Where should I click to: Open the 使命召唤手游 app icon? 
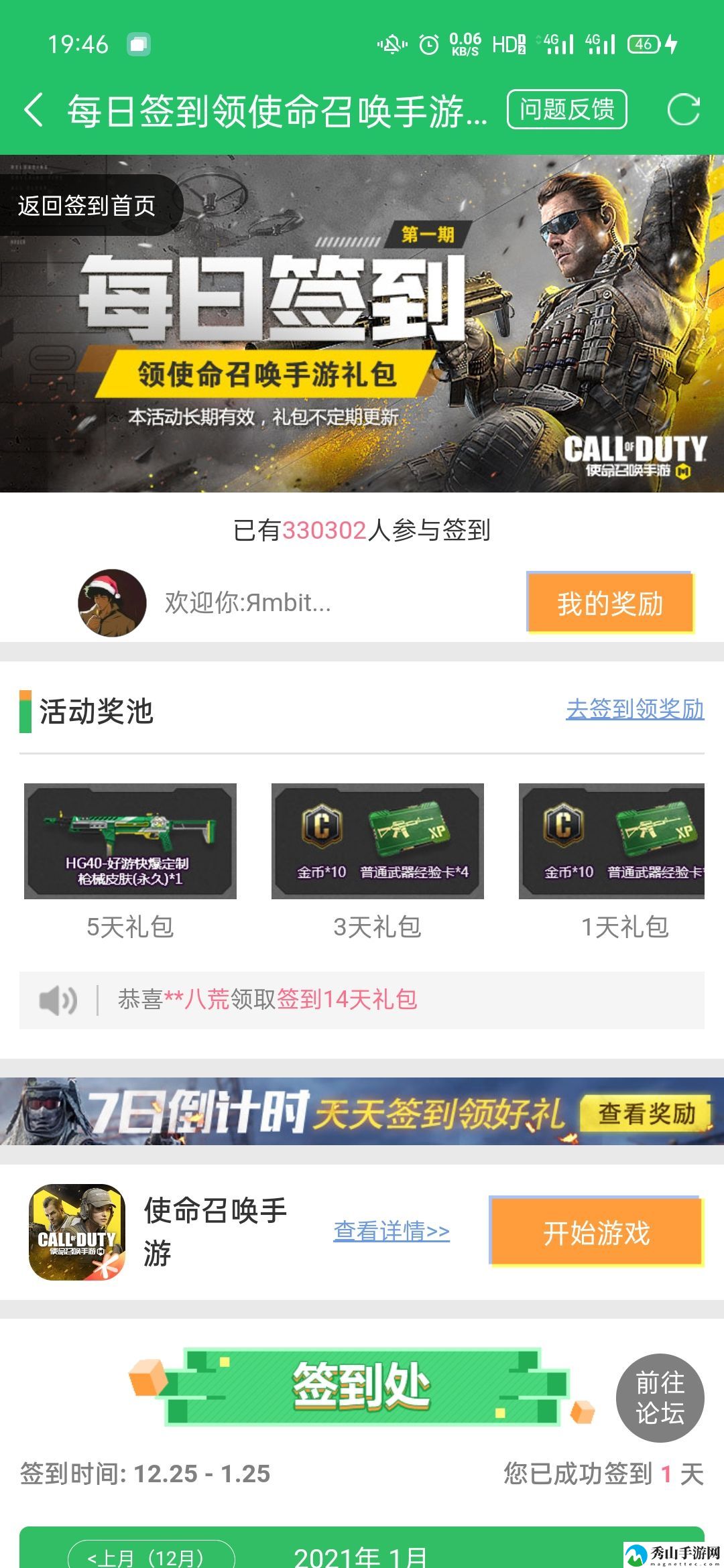point(77,1232)
